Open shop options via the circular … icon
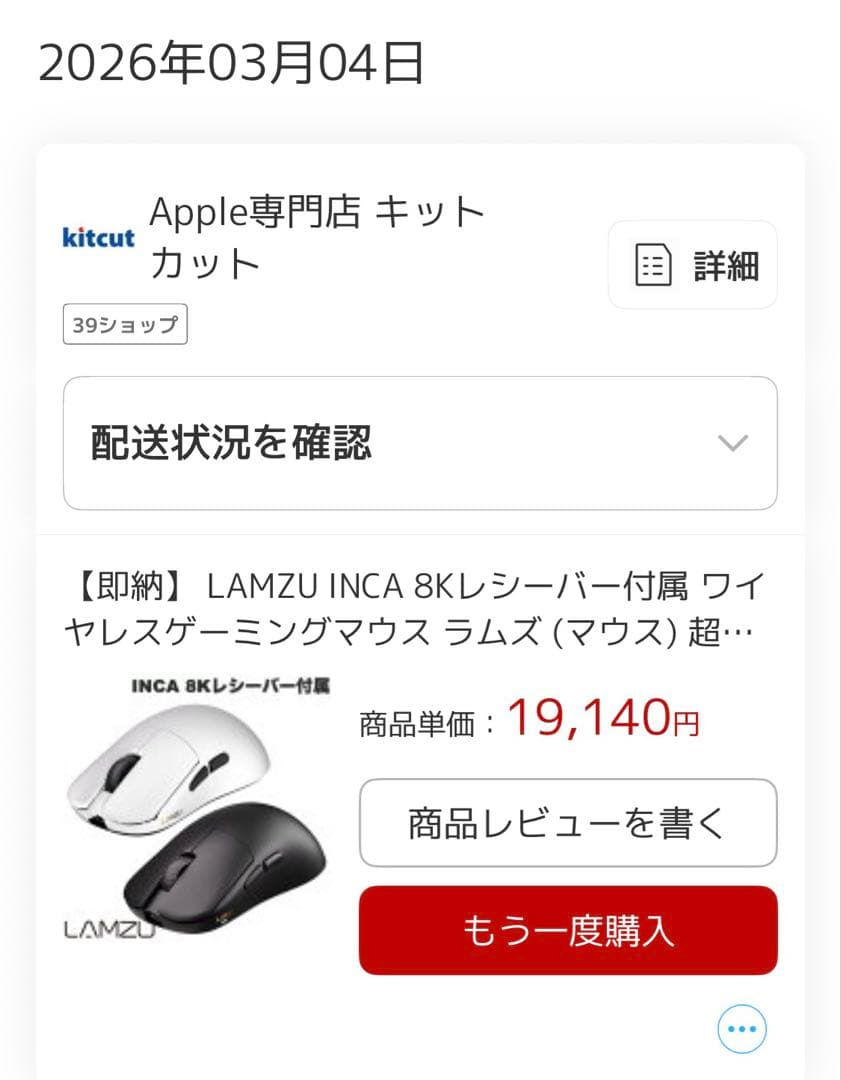Viewport: 841px width, 1080px height. [740, 1027]
